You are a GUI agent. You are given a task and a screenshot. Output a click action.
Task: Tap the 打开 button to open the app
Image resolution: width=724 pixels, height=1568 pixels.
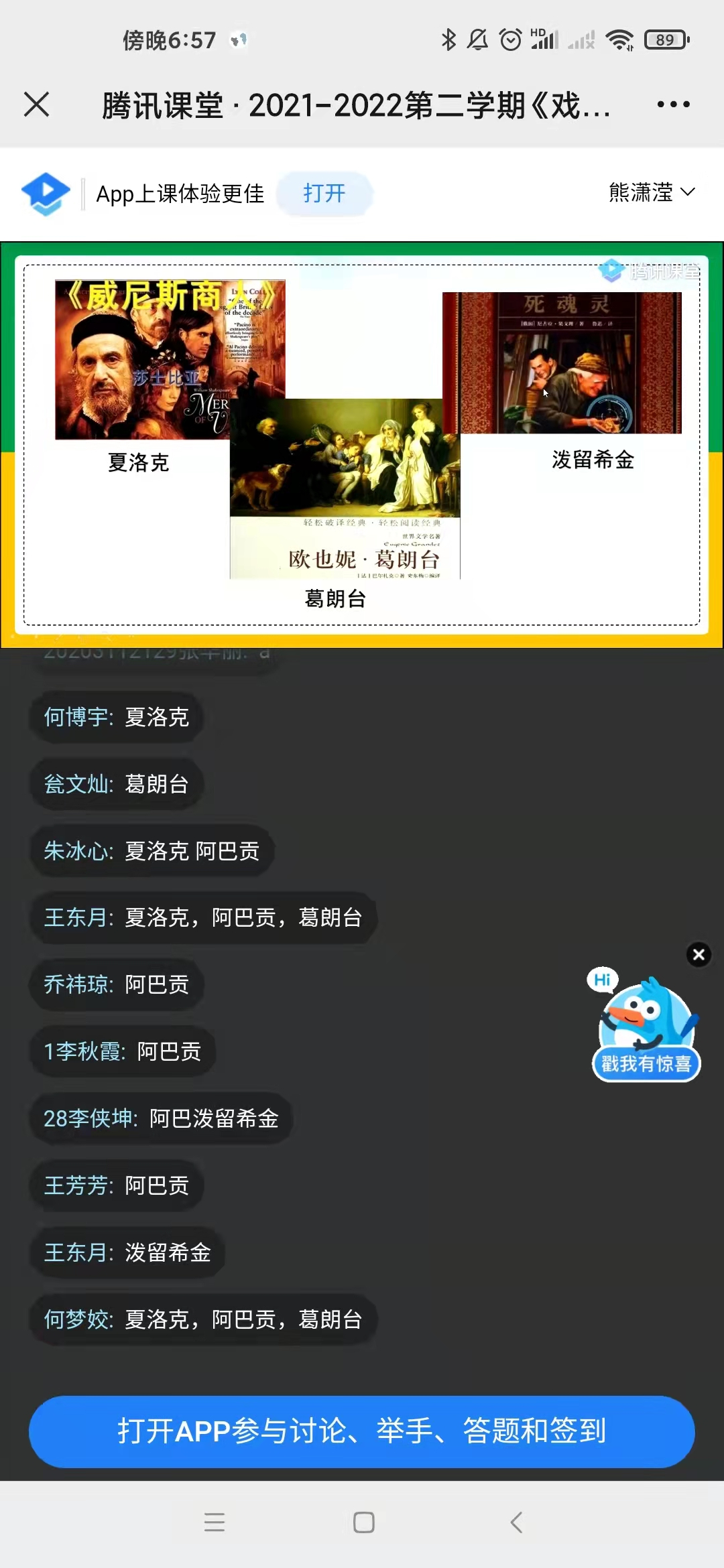tap(324, 194)
